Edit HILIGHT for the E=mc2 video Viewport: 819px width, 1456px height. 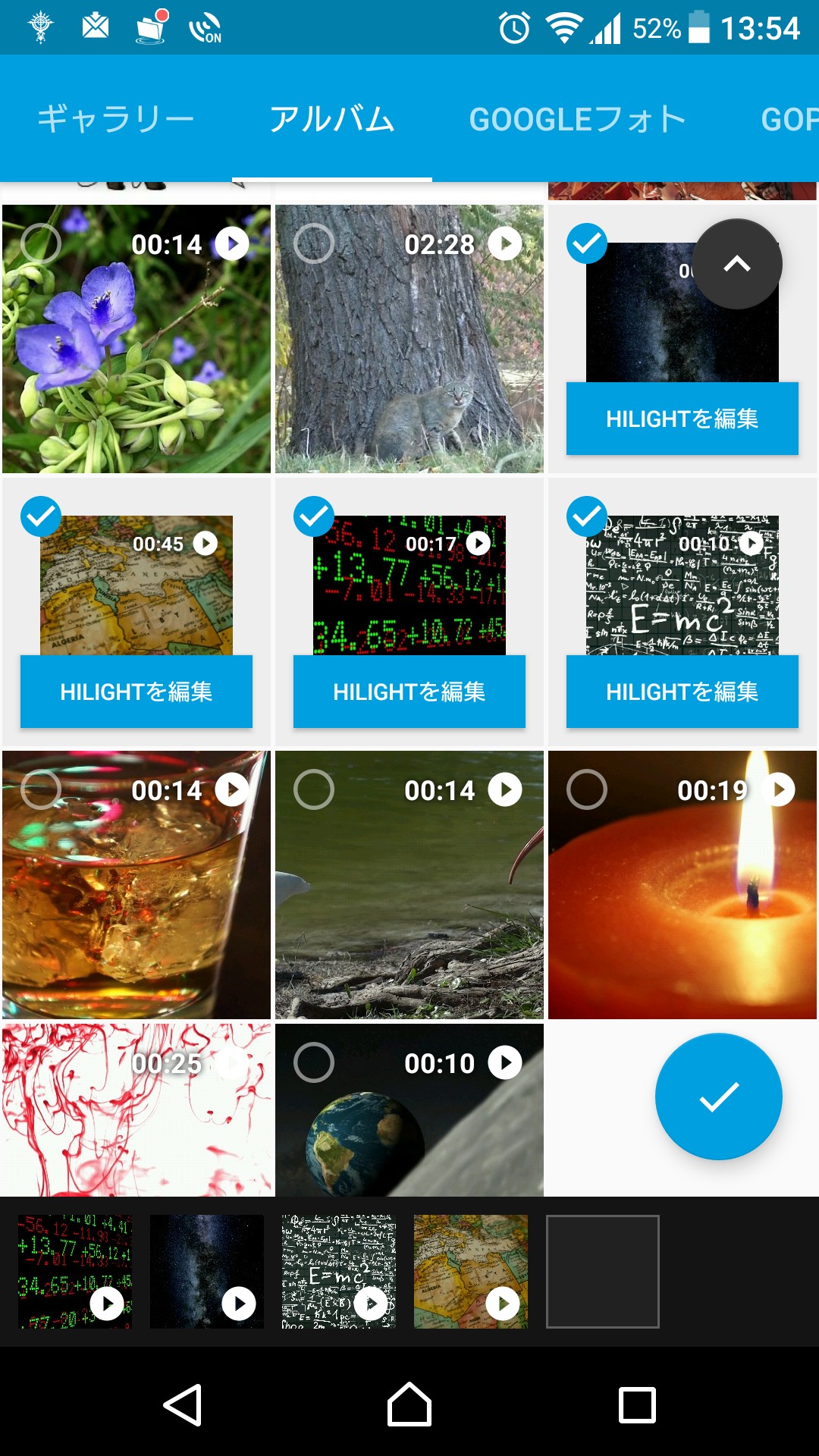pyautogui.click(x=682, y=692)
